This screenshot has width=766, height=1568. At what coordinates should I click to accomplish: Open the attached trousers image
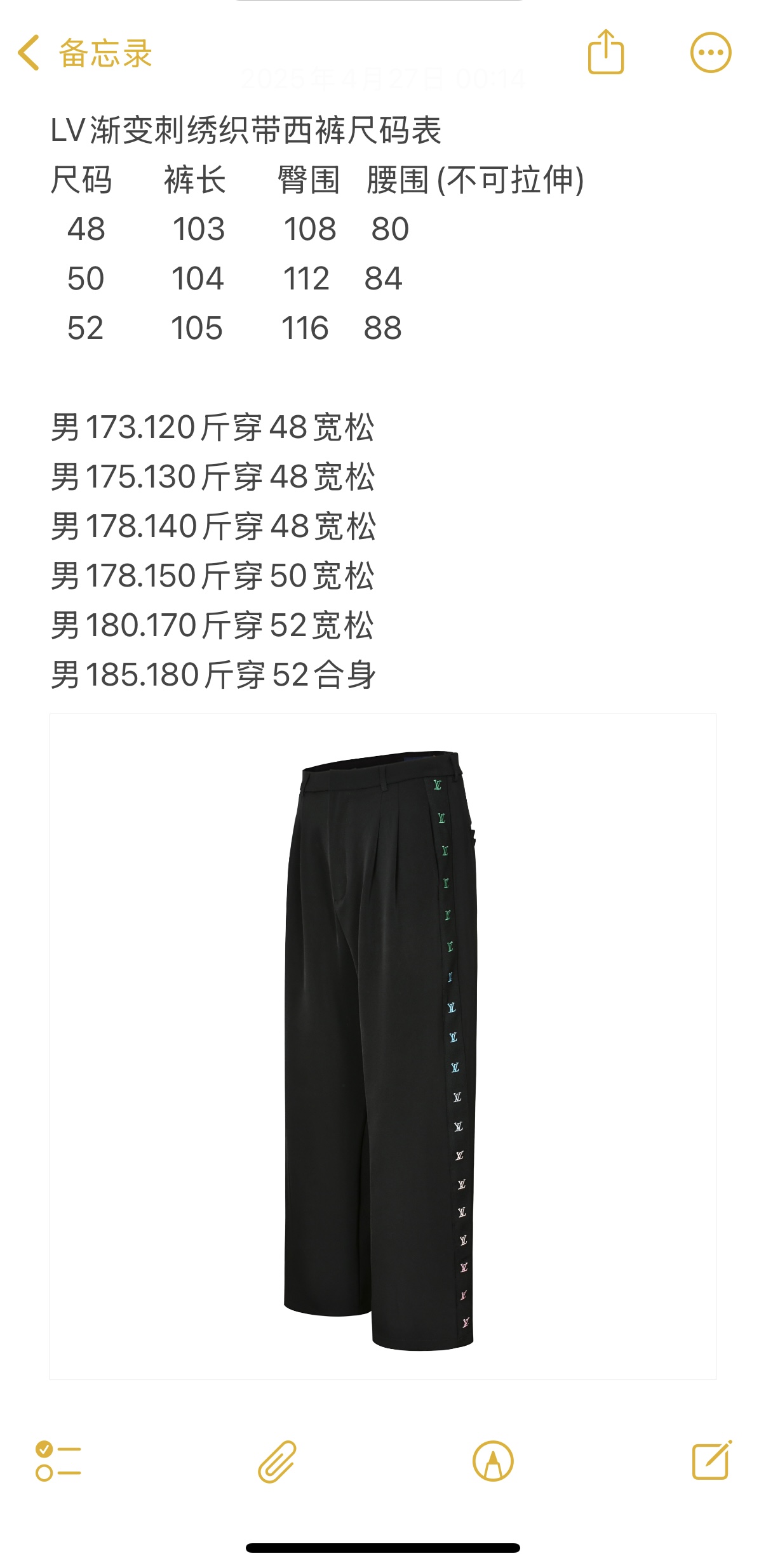click(x=382, y=1046)
